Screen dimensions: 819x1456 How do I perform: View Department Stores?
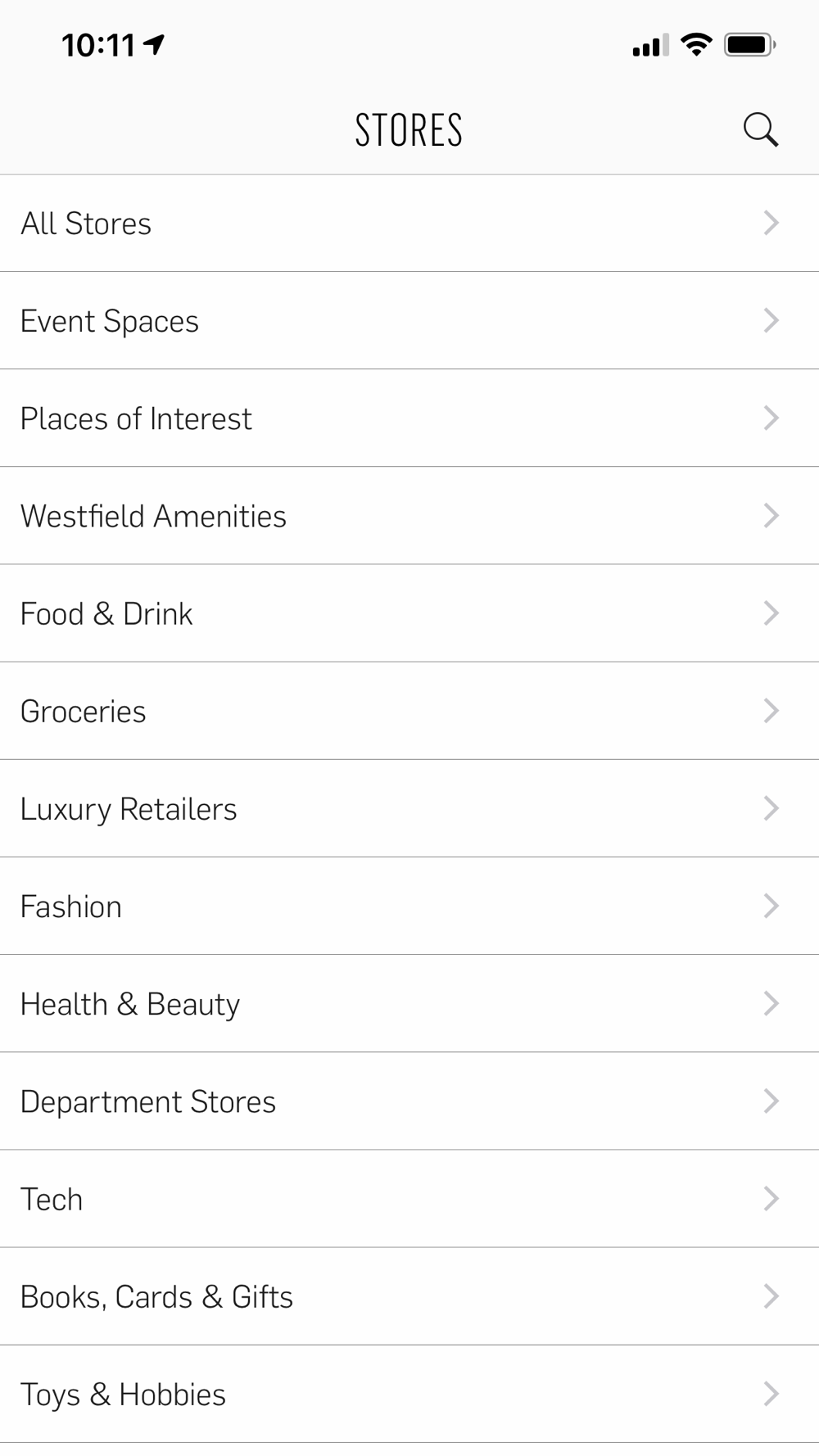pyautogui.click(x=409, y=1101)
